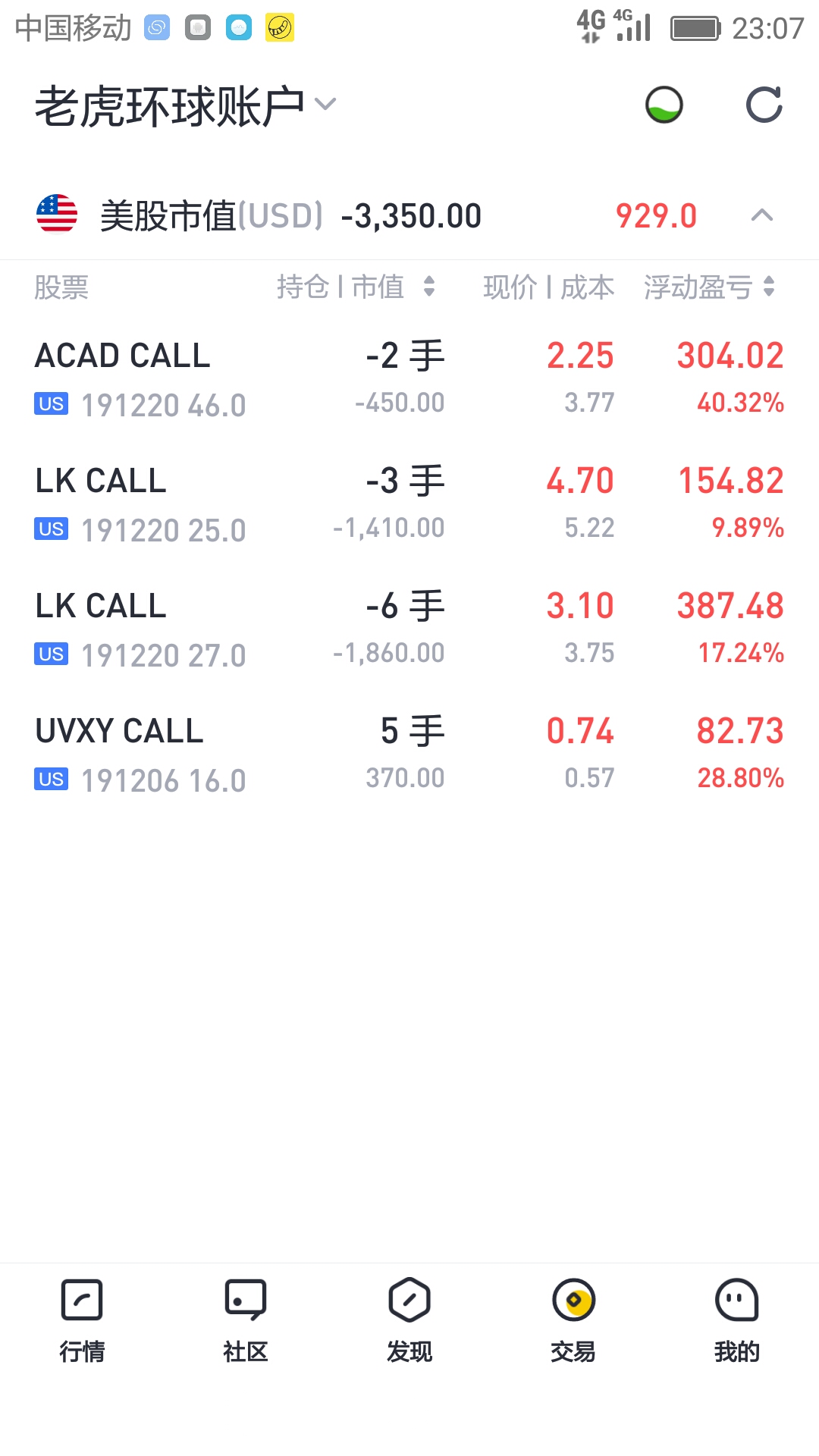This screenshot has width=819, height=1456.
Task: Switch to the 行情 tab
Action: (x=82, y=1319)
